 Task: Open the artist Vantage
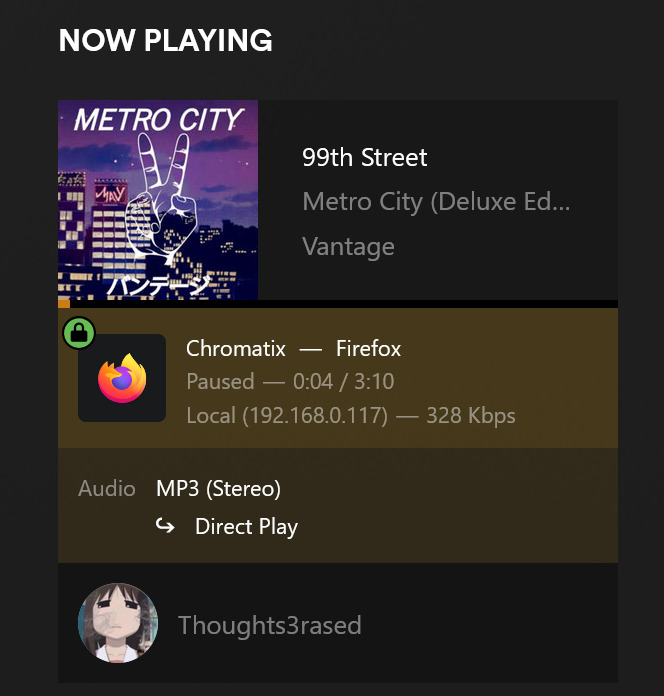coord(348,246)
